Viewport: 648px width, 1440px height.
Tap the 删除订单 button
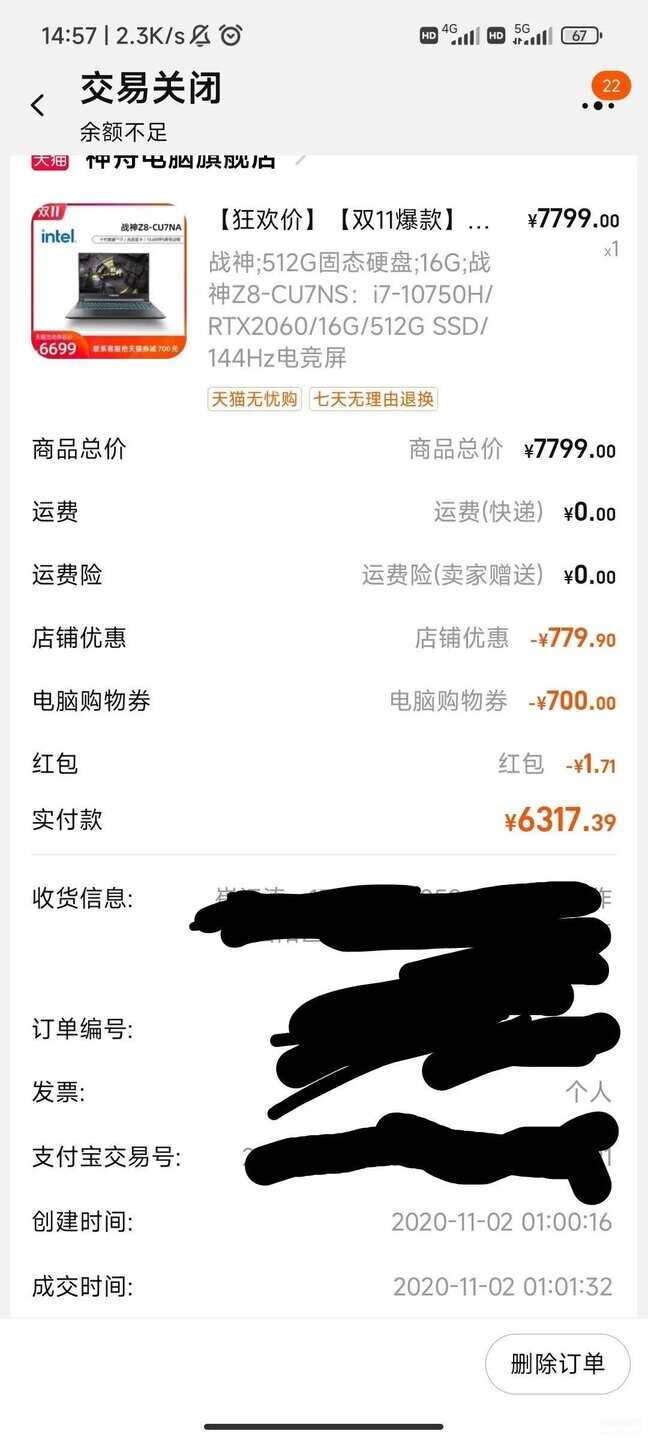557,1363
